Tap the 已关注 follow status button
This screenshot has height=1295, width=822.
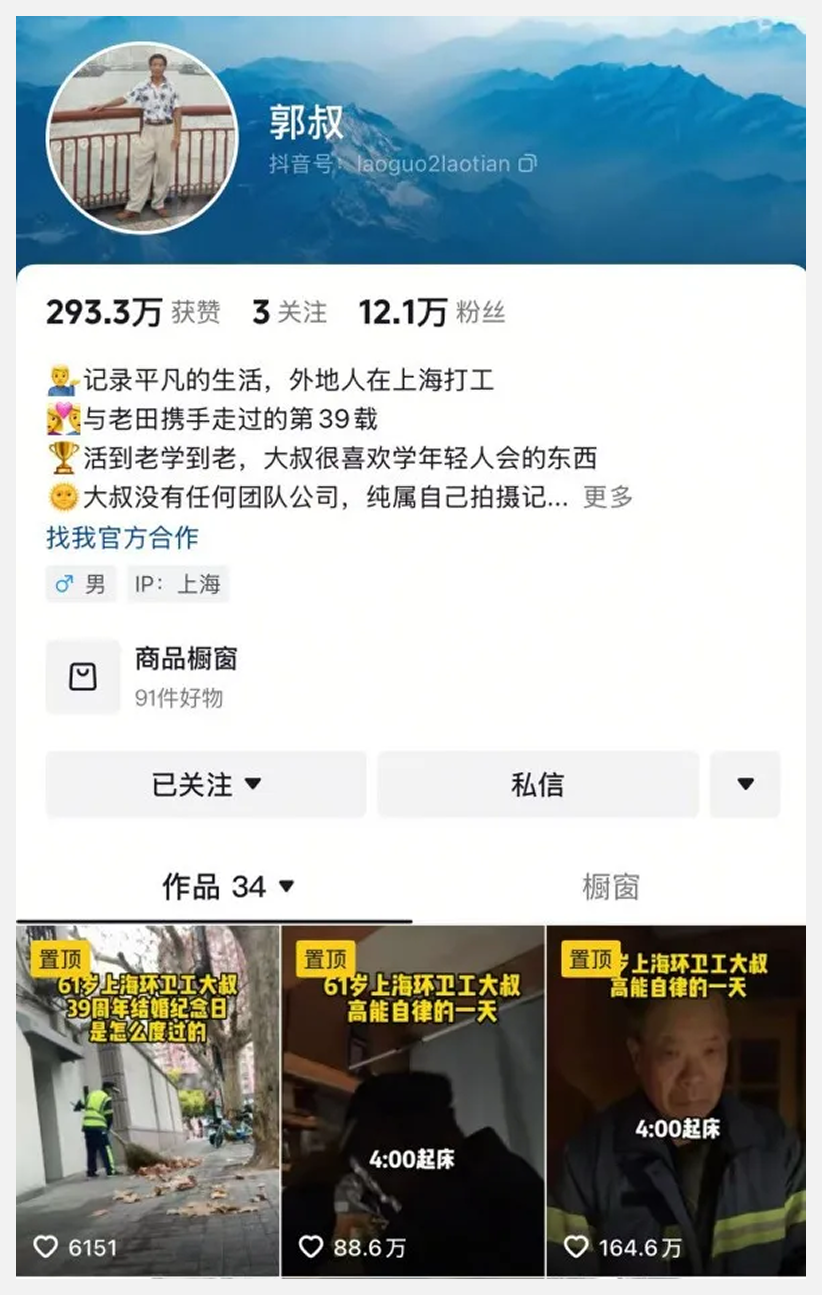click(x=206, y=785)
